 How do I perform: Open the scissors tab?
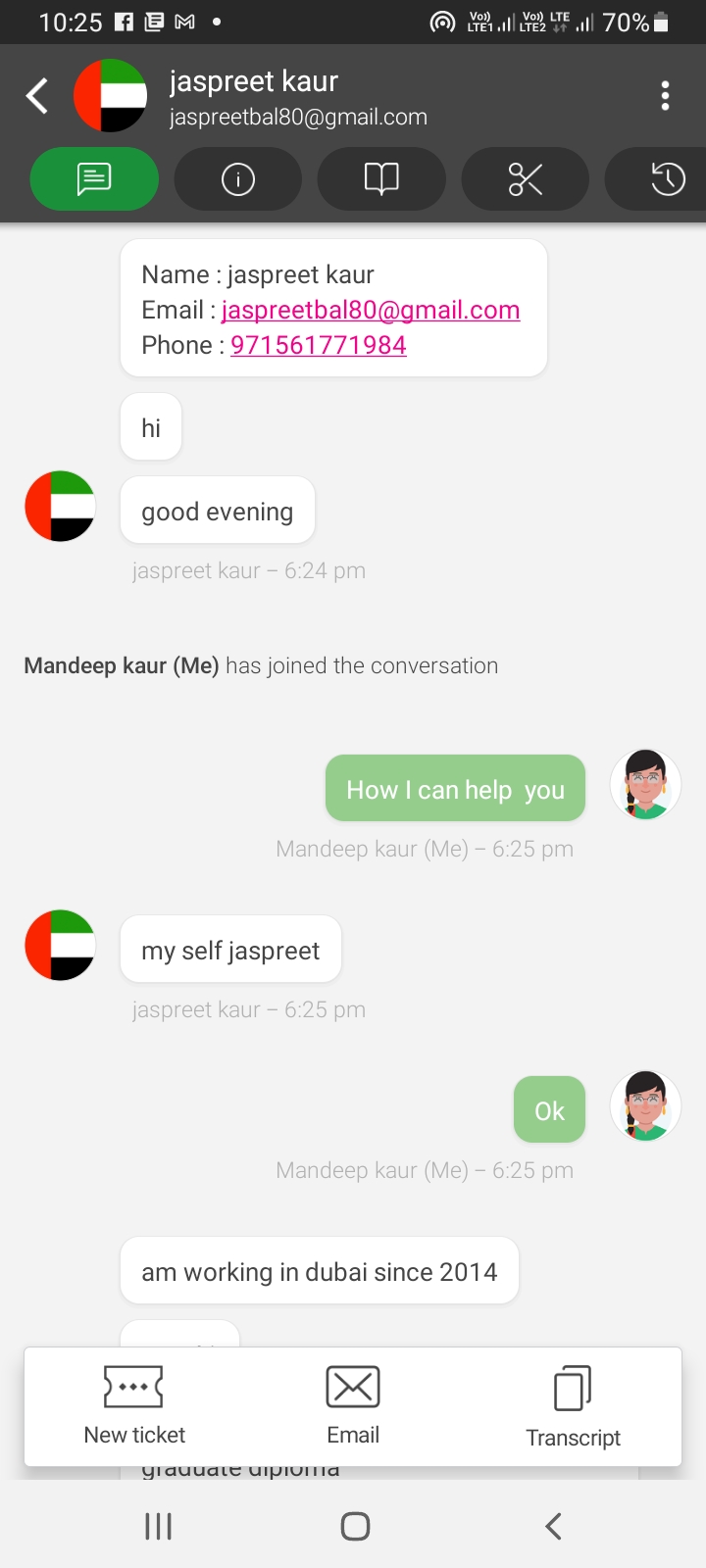(525, 179)
